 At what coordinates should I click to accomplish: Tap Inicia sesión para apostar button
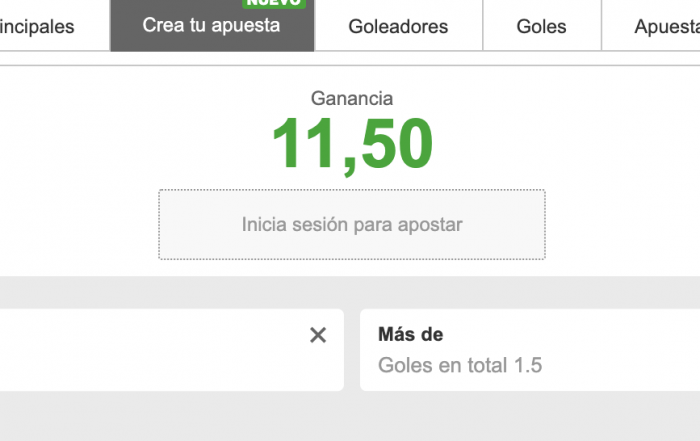[x=352, y=224]
